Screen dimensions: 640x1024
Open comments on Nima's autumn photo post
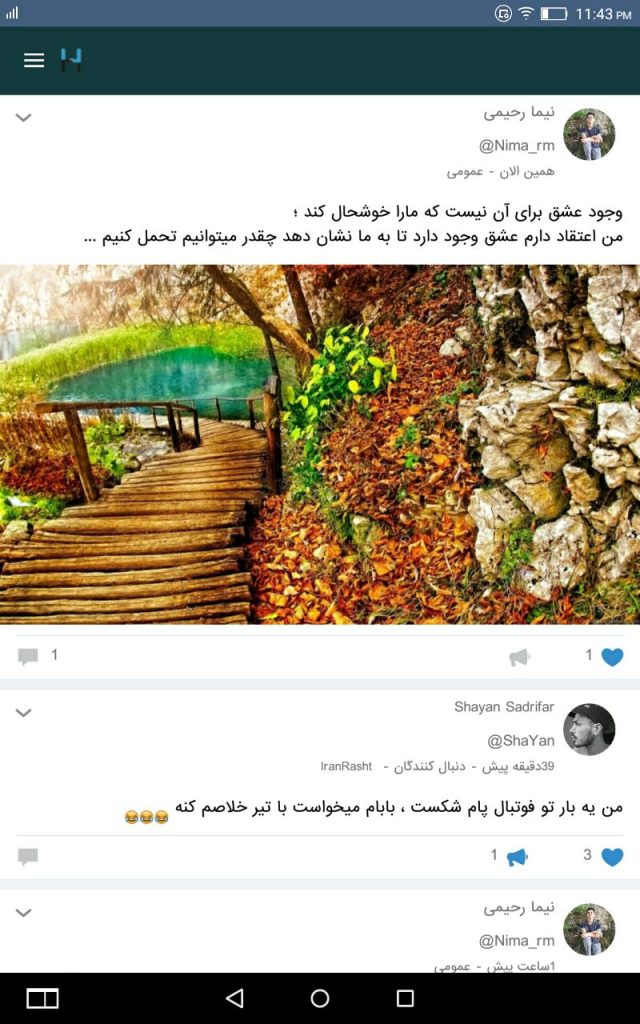click(x=27, y=656)
